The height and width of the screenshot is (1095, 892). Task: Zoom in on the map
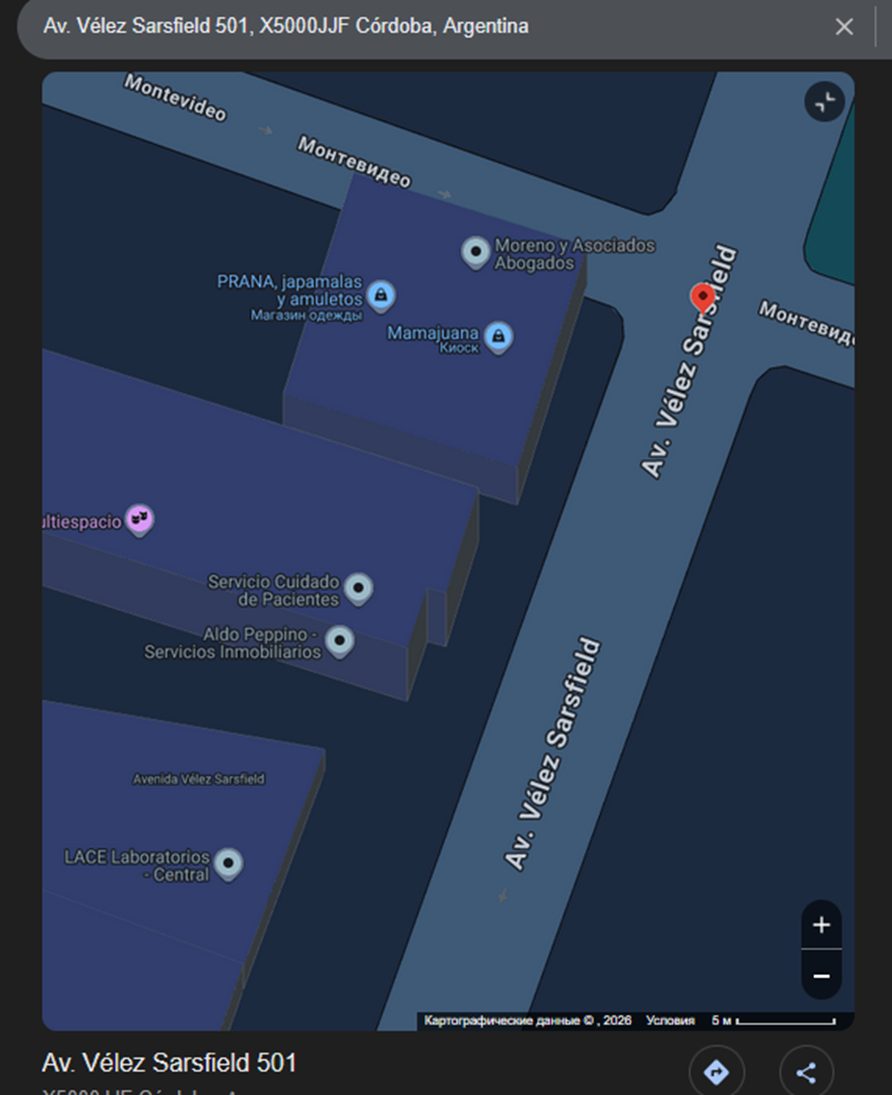point(821,925)
